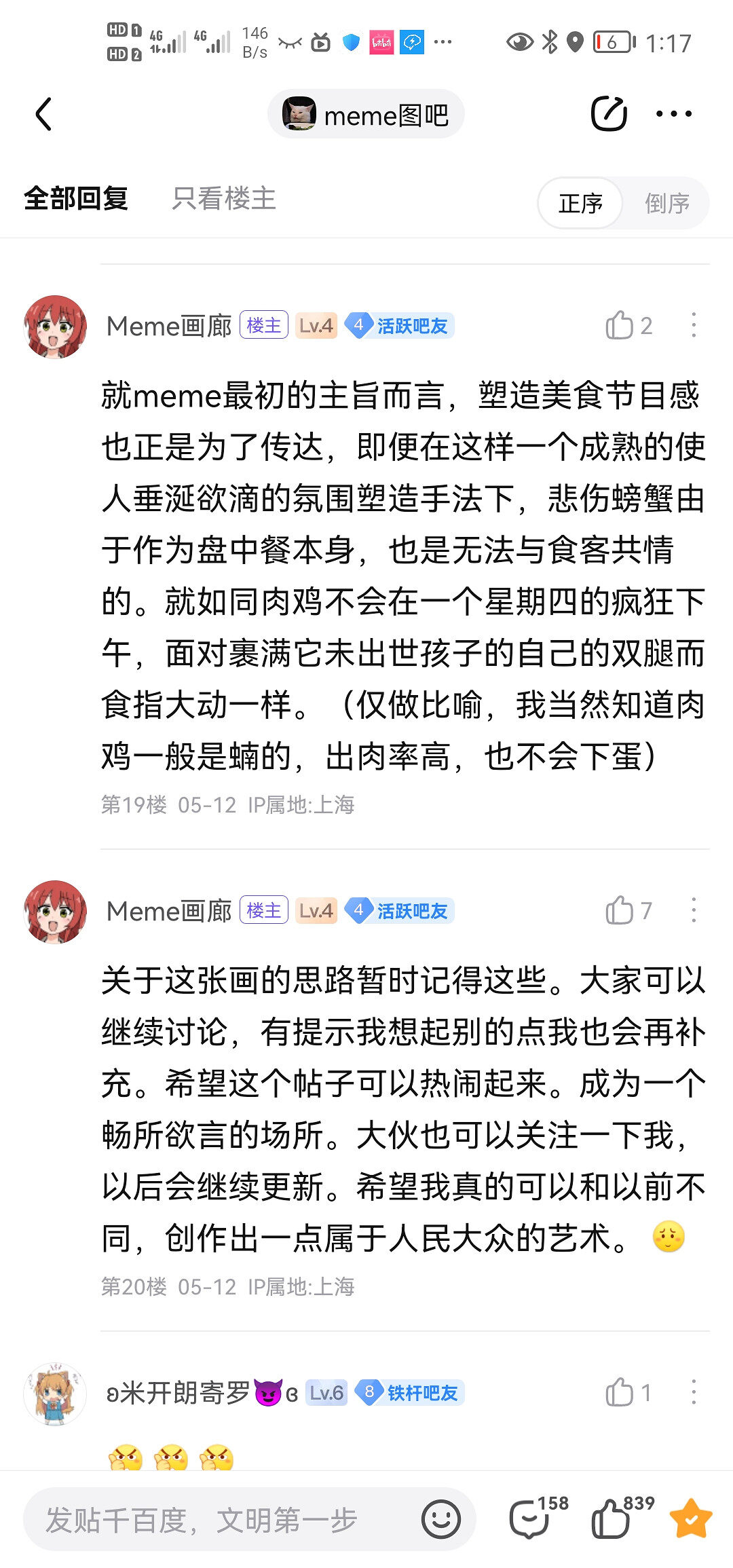Share this thread
733x1568 pixels.
608,113
